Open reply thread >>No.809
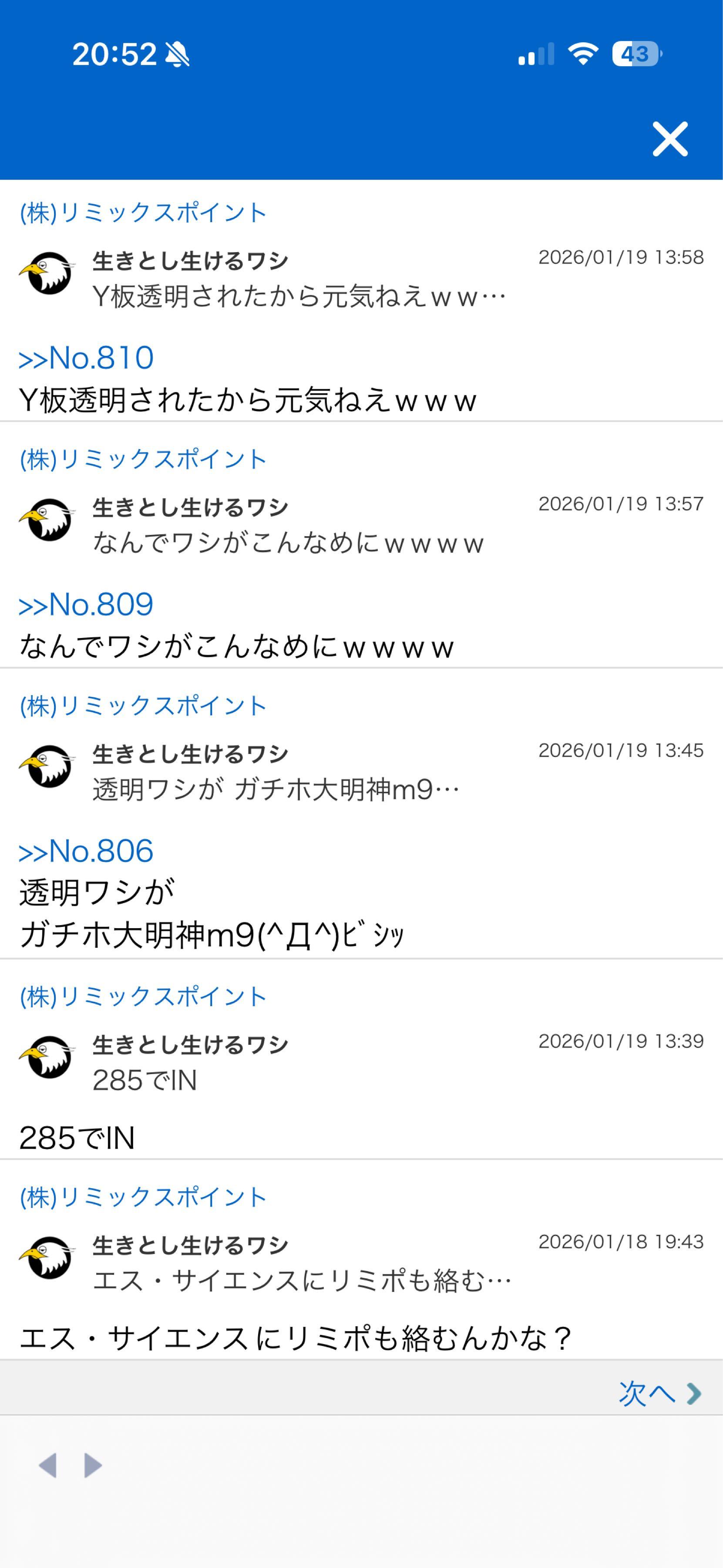Screen dimensions: 723x1568 86,606
